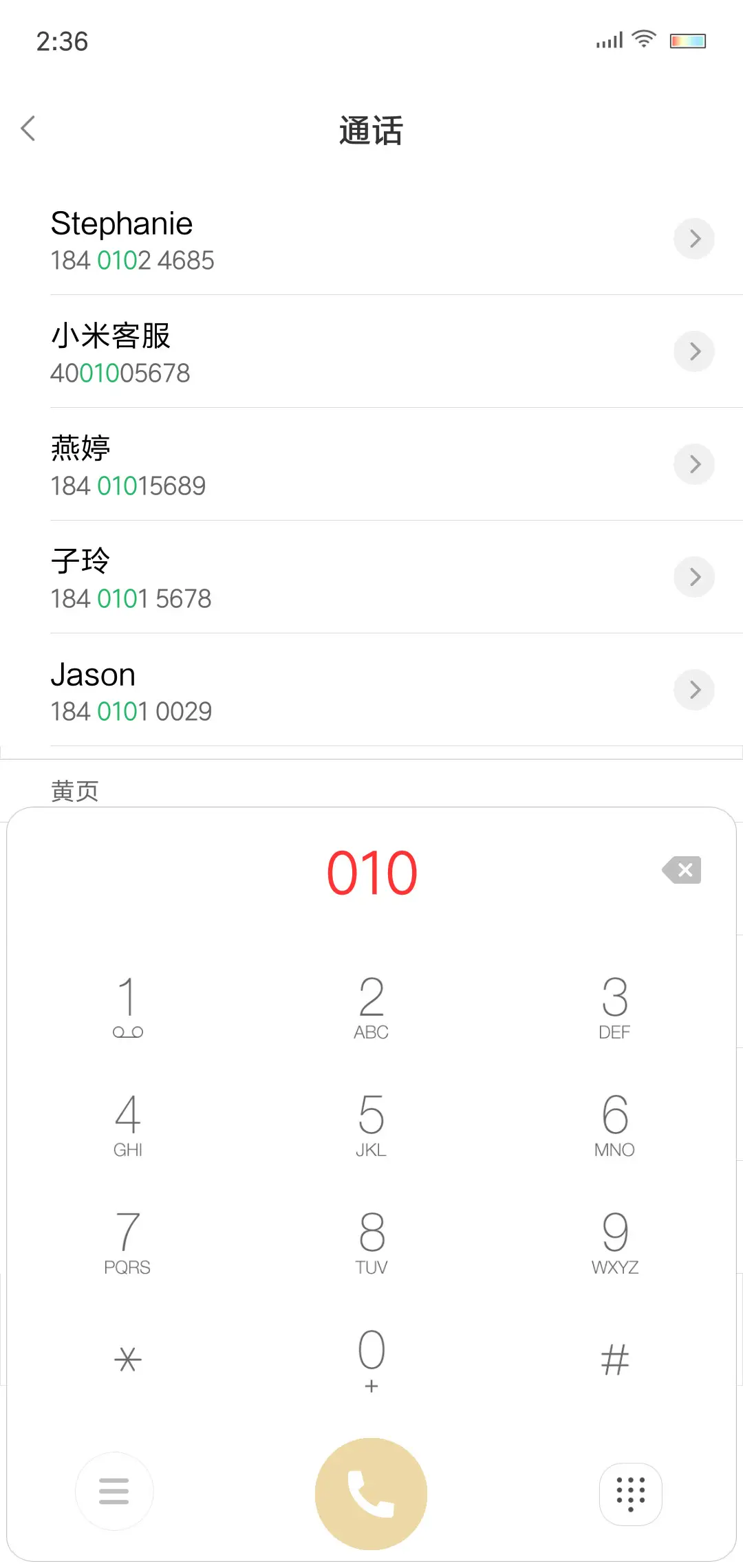Go back using the back arrow
The width and height of the screenshot is (743, 1568).
coord(29,129)
